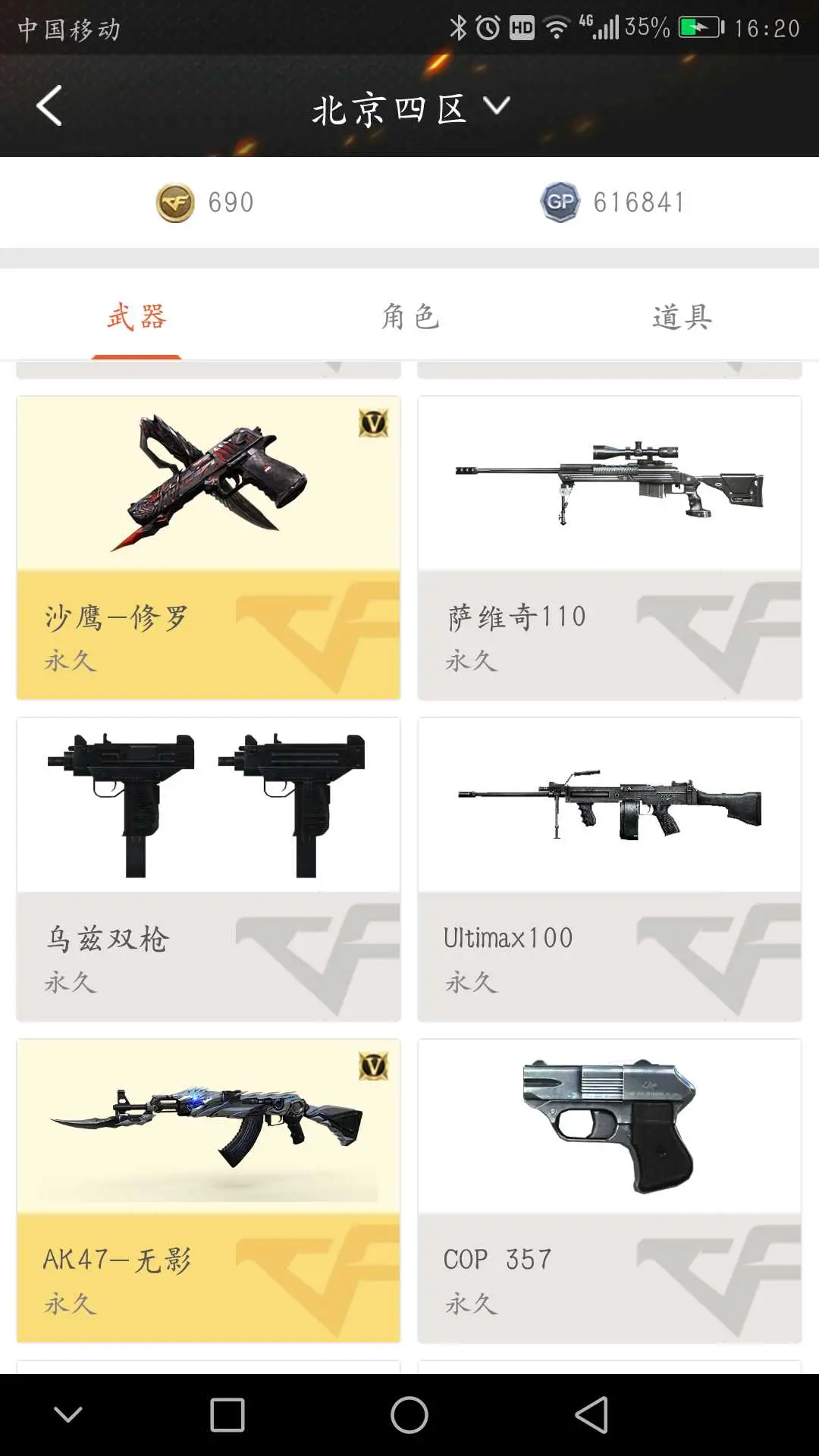
Task: Switch to the 角色 tab
Action: 409,316
